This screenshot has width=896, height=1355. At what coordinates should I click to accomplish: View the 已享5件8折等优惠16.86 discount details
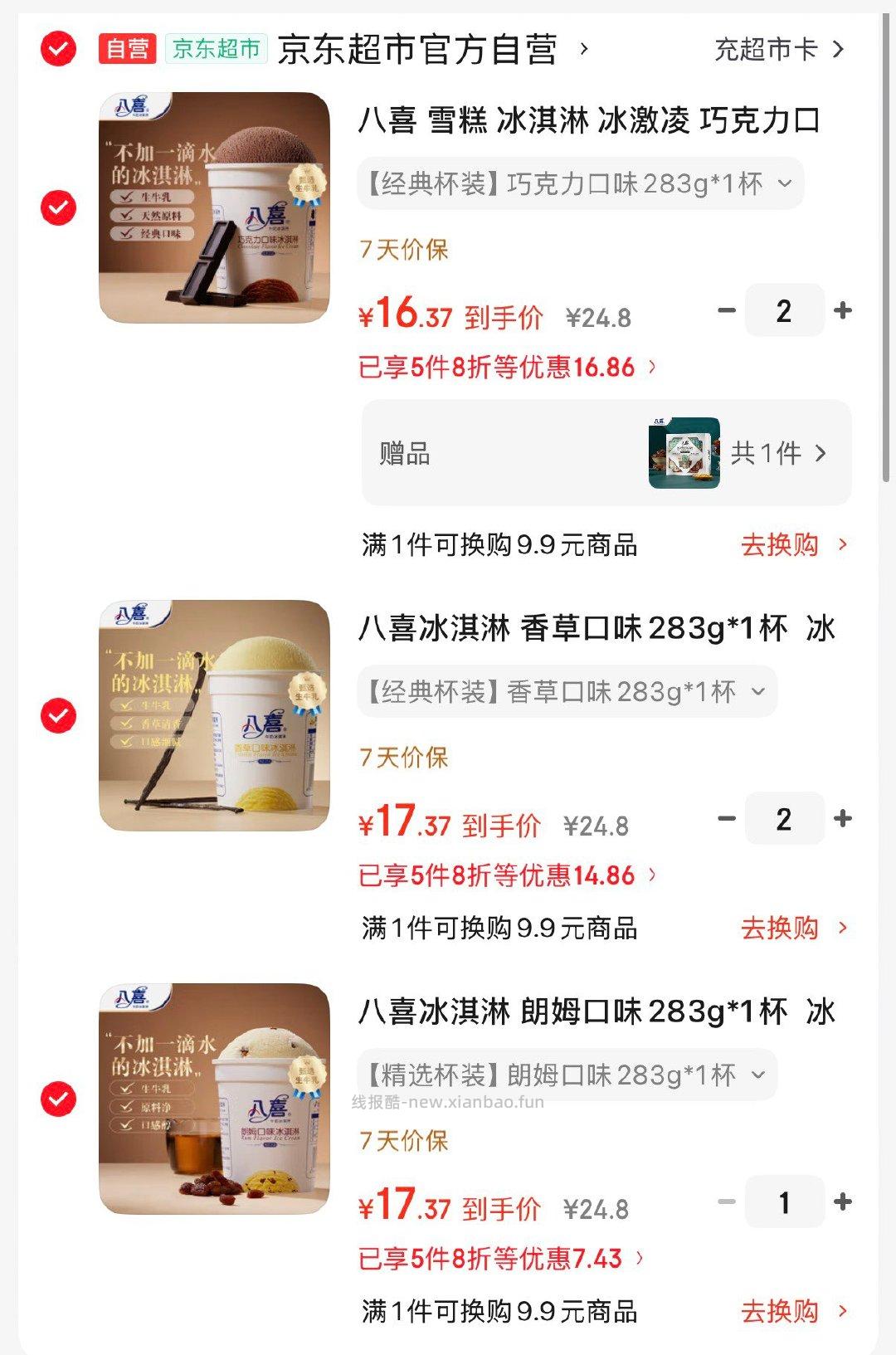506,367
